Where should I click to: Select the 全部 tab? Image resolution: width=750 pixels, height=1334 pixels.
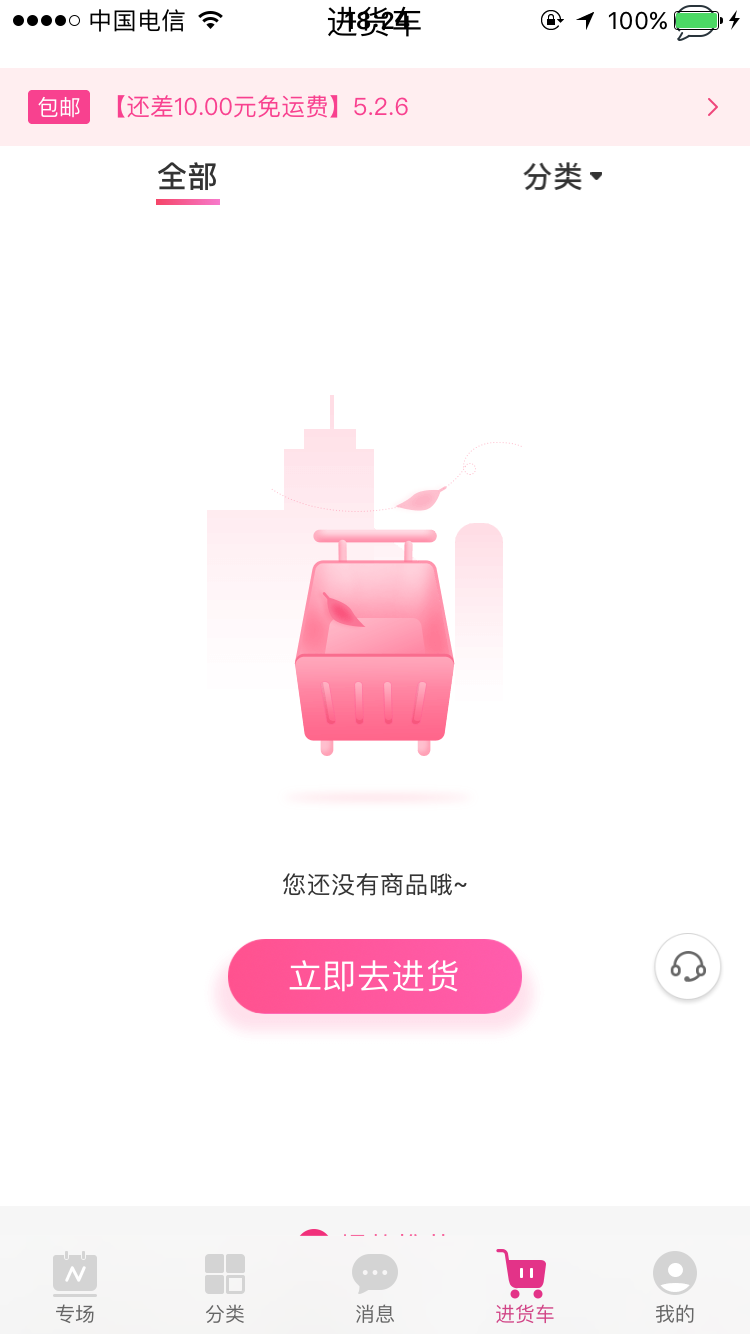(188, 178)
